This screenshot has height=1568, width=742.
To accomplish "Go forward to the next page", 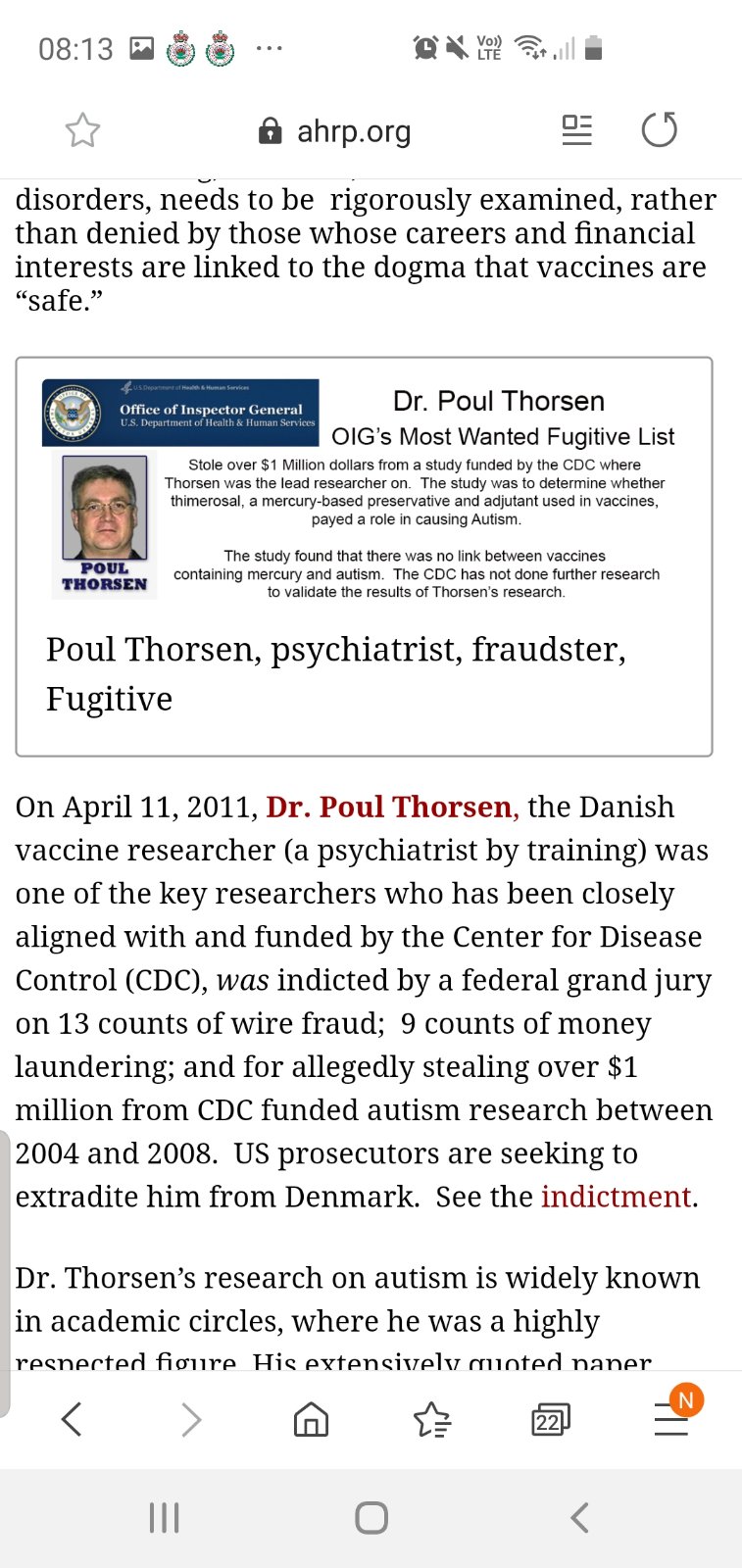I will pyautogui.click(x=191, y=1418).
